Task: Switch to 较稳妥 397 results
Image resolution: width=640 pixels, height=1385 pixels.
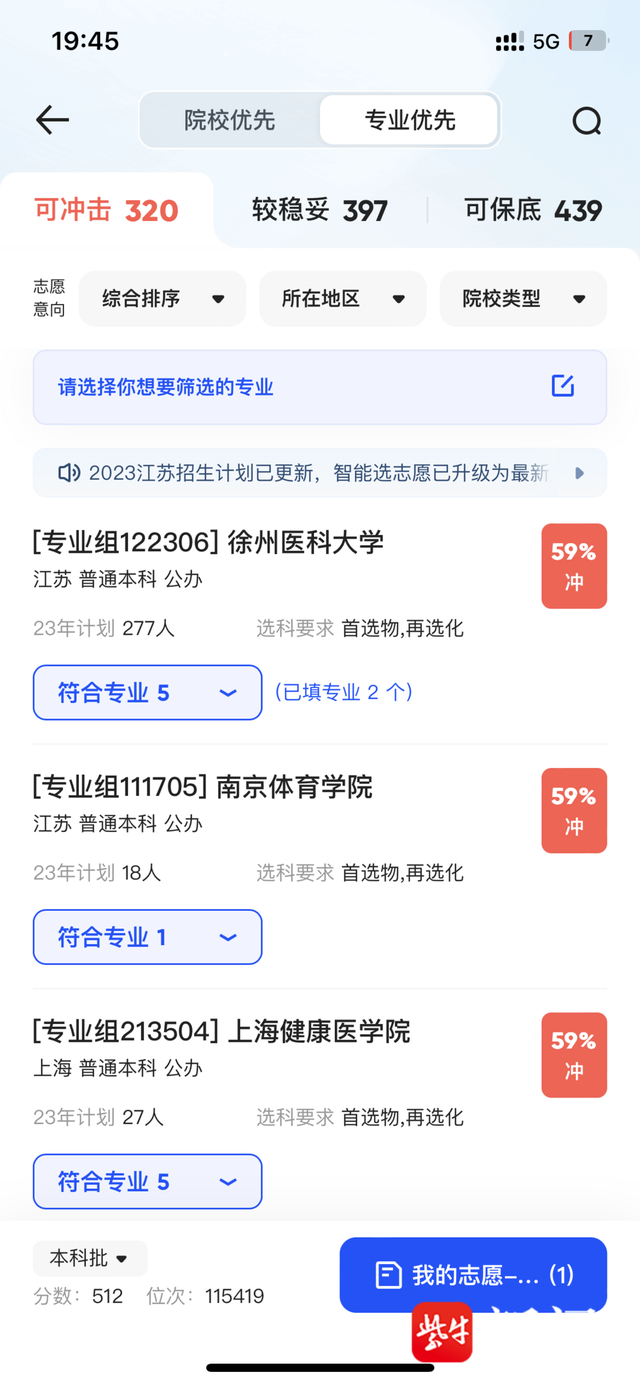Action: pos(319,211)
